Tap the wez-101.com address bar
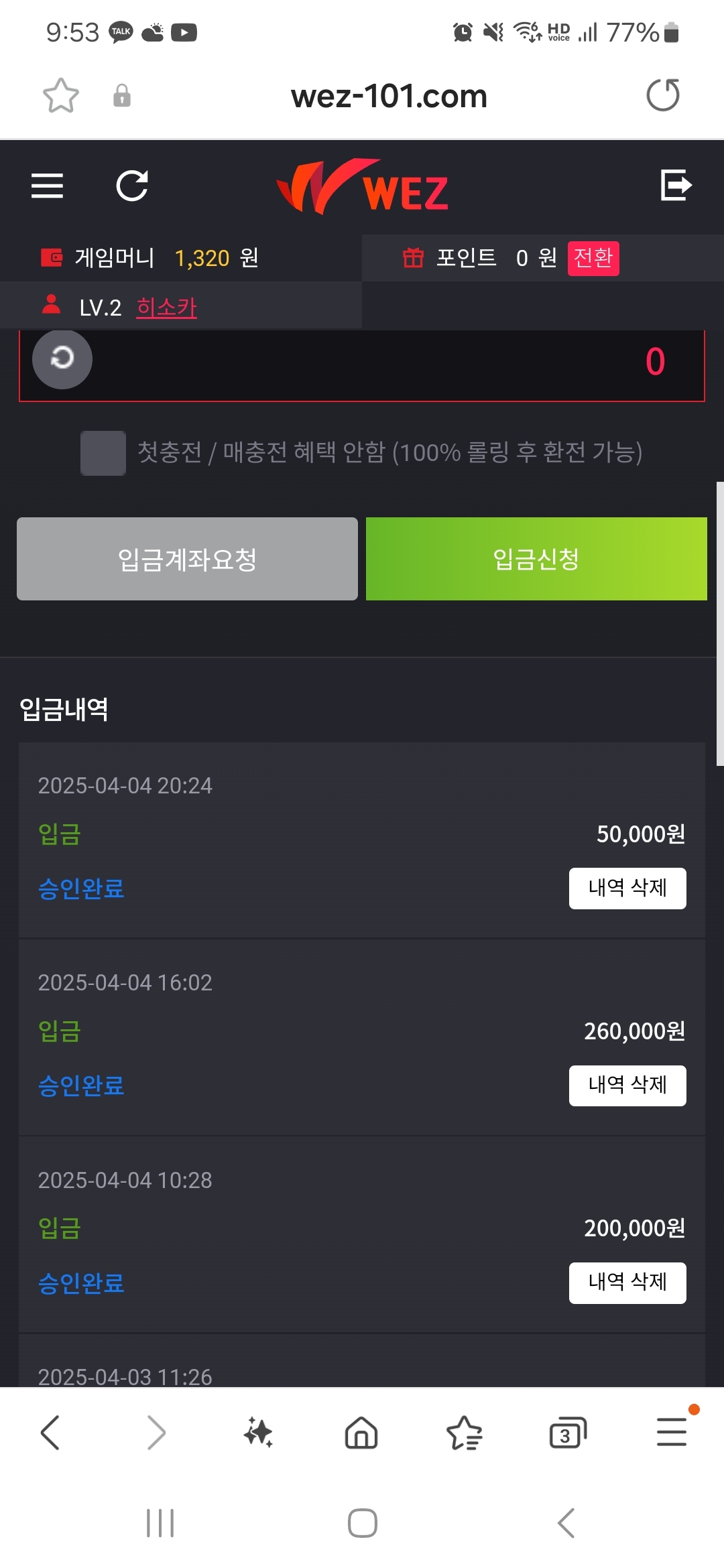Viewport: 724px width, 1568px height. (x=389, y=96)
